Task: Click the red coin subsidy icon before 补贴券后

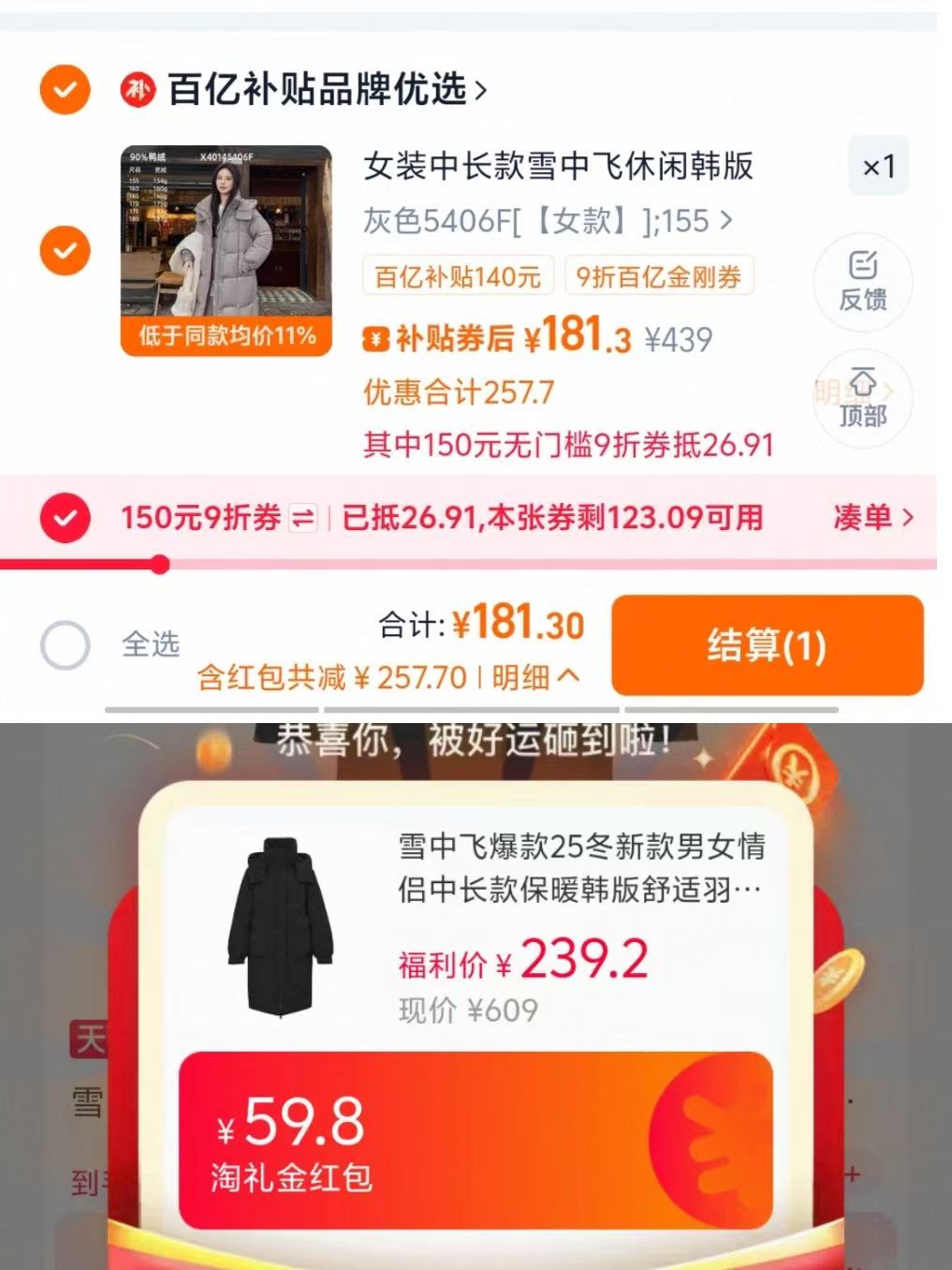Action: (374, 337)
